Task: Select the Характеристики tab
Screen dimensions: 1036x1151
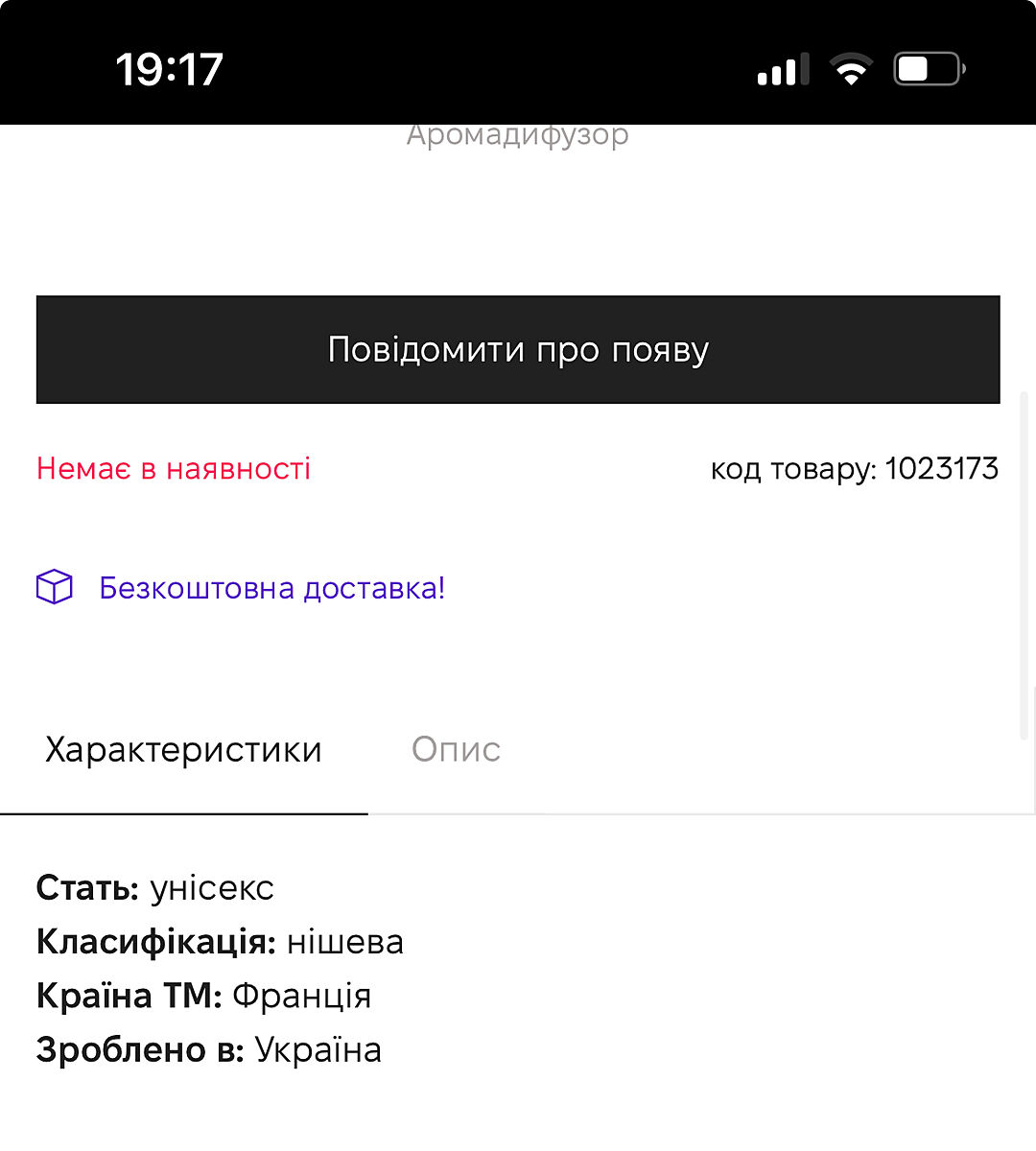Action: [183, 750]
